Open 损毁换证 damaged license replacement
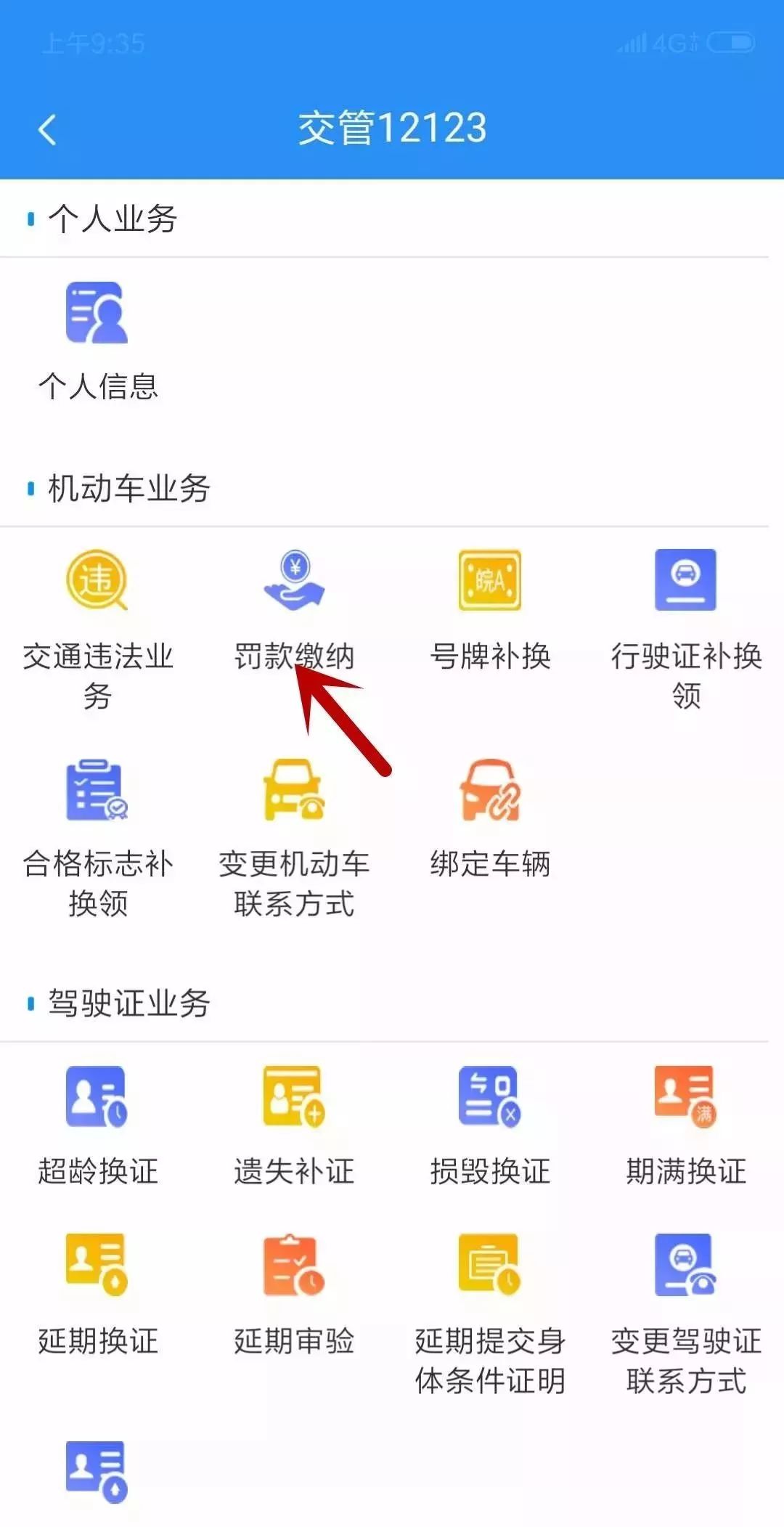 tap(489, 1098)
